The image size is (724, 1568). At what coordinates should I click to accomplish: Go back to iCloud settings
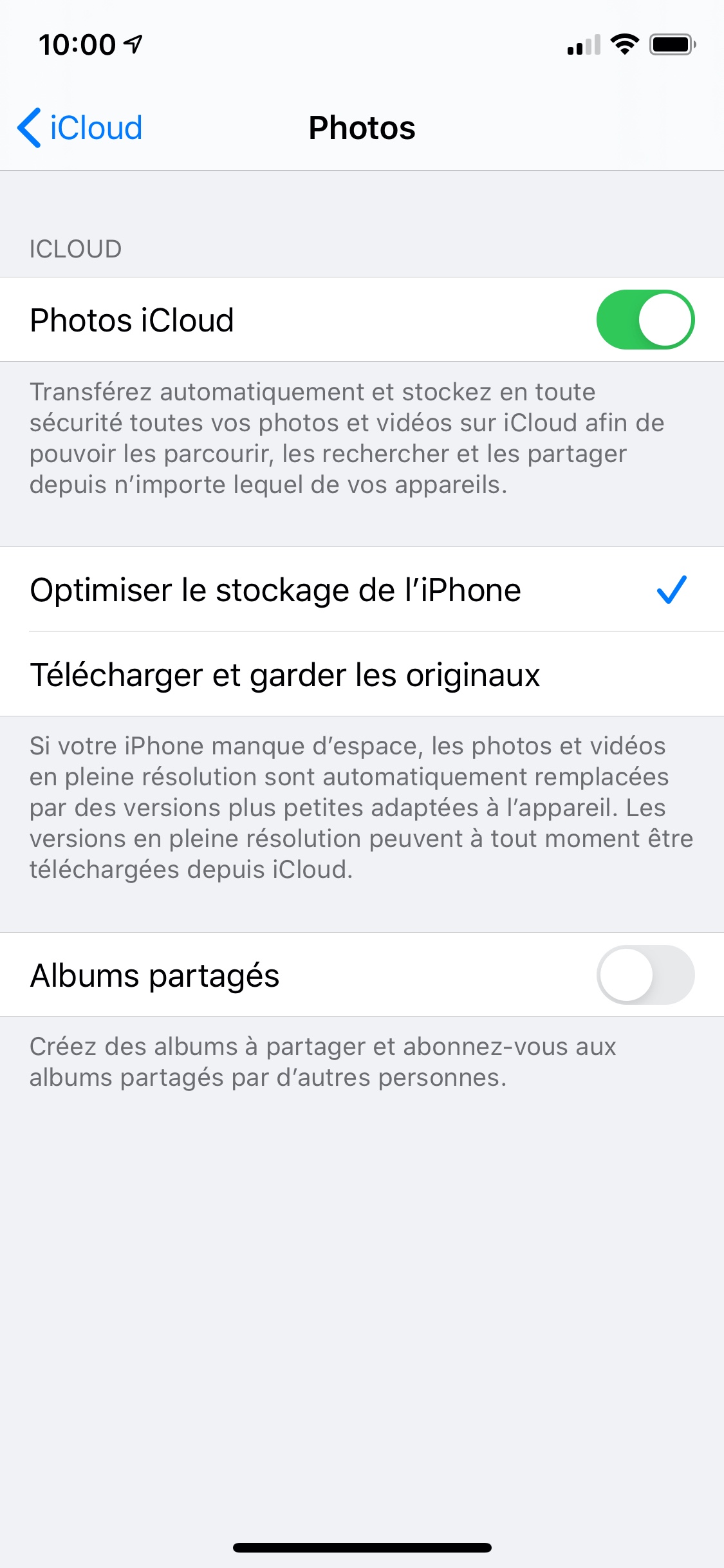click(x=80, y=127)
